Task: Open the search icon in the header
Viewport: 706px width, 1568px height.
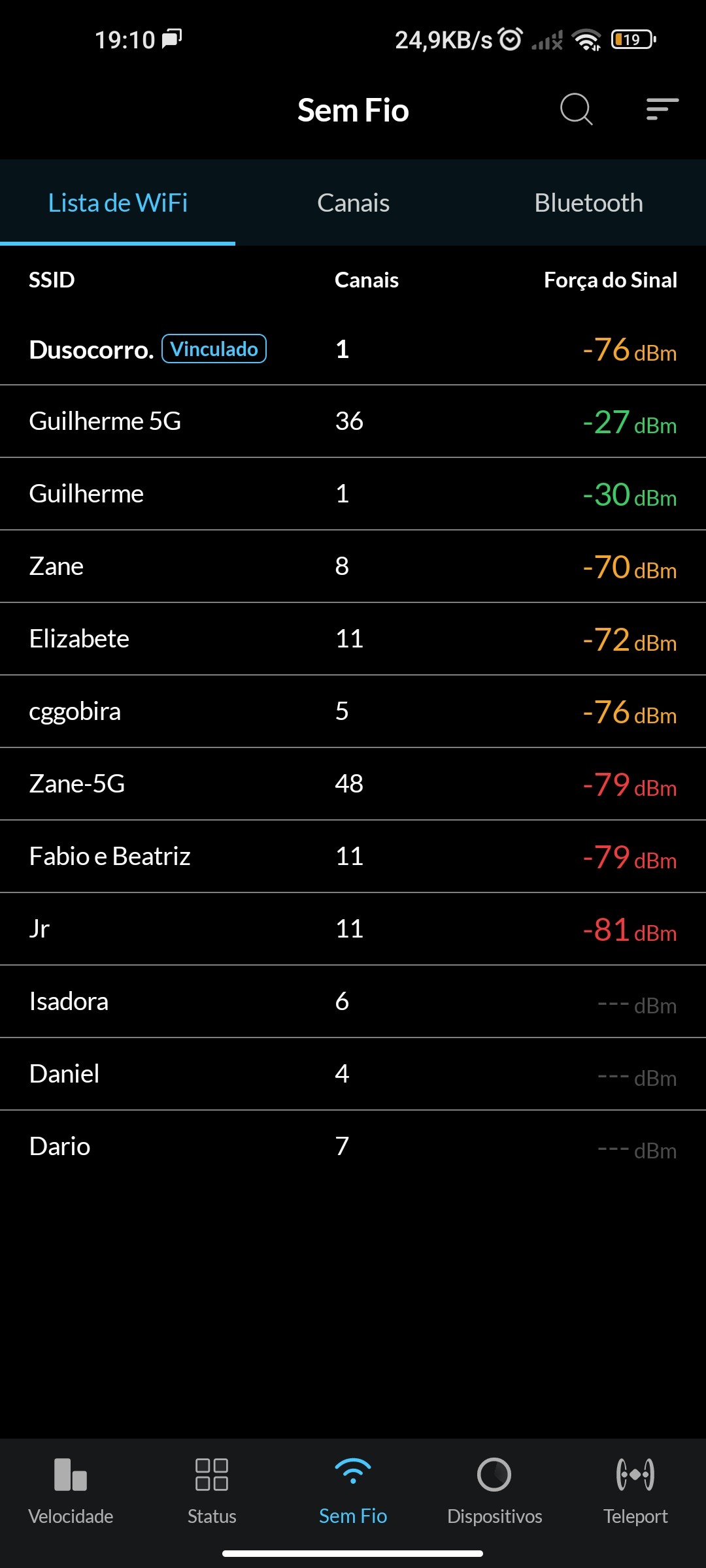Action: (576, 109)
